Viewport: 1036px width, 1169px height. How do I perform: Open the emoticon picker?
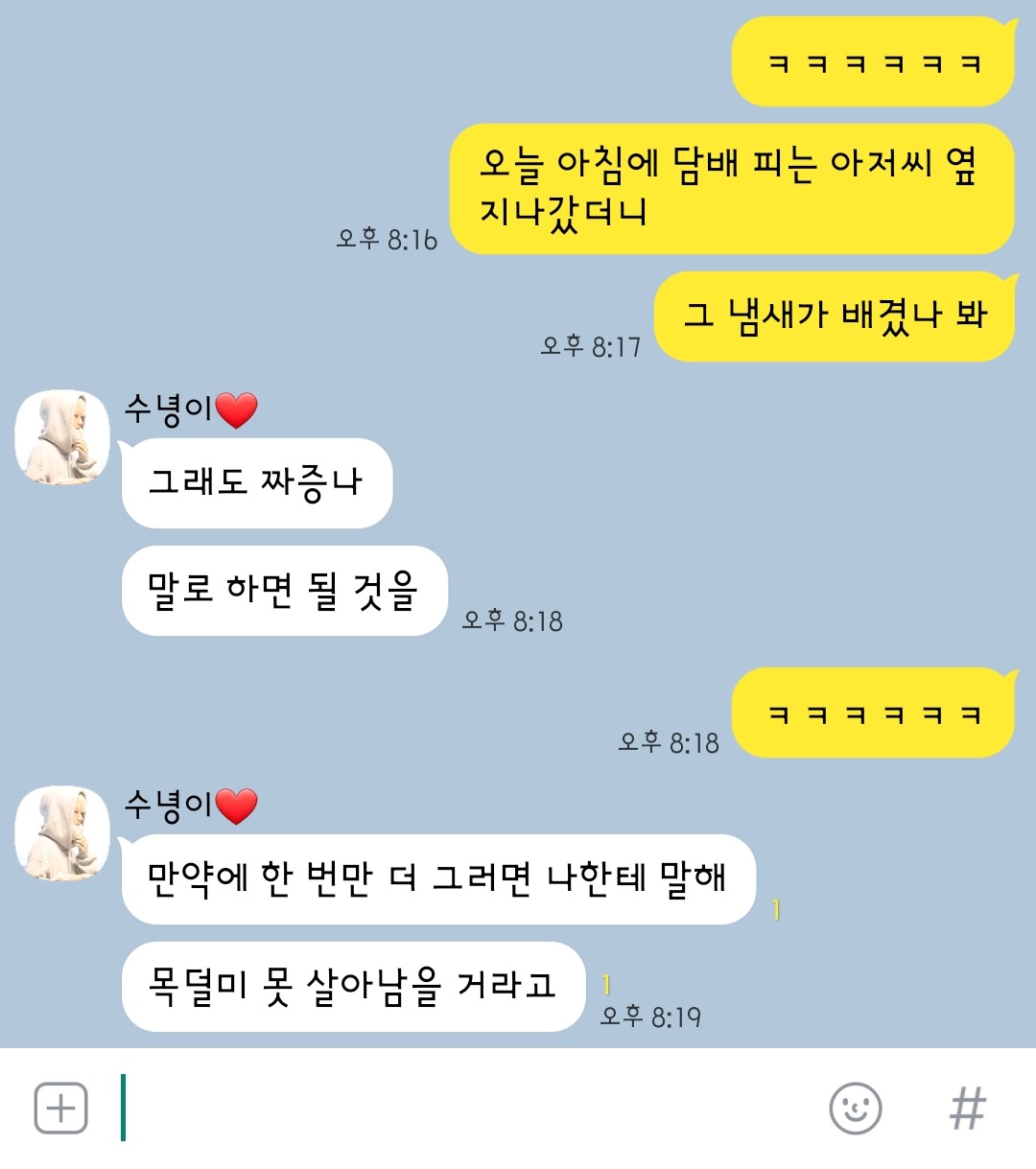click(855, 1109)
